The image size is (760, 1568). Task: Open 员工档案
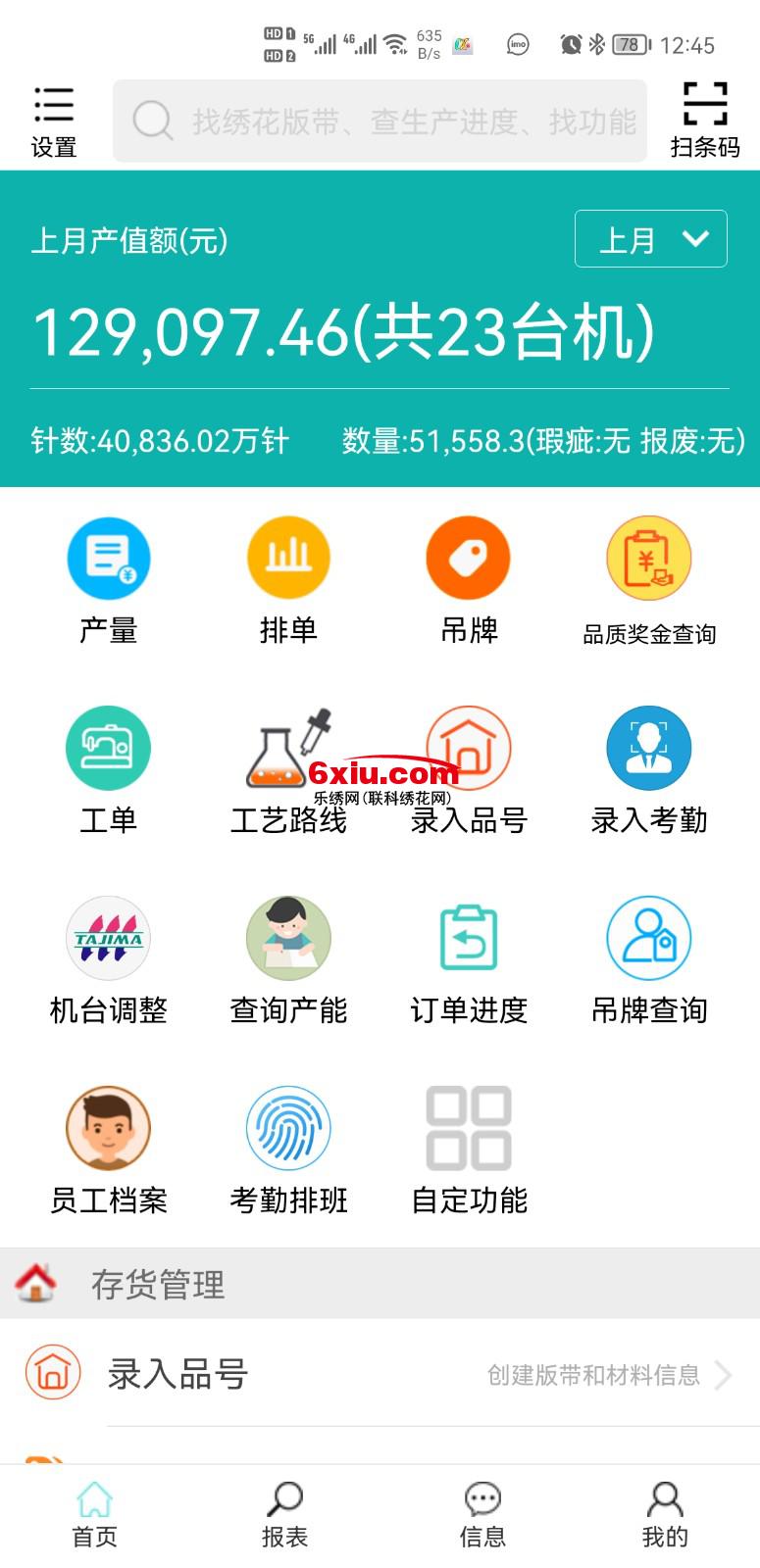[108, 1150]
